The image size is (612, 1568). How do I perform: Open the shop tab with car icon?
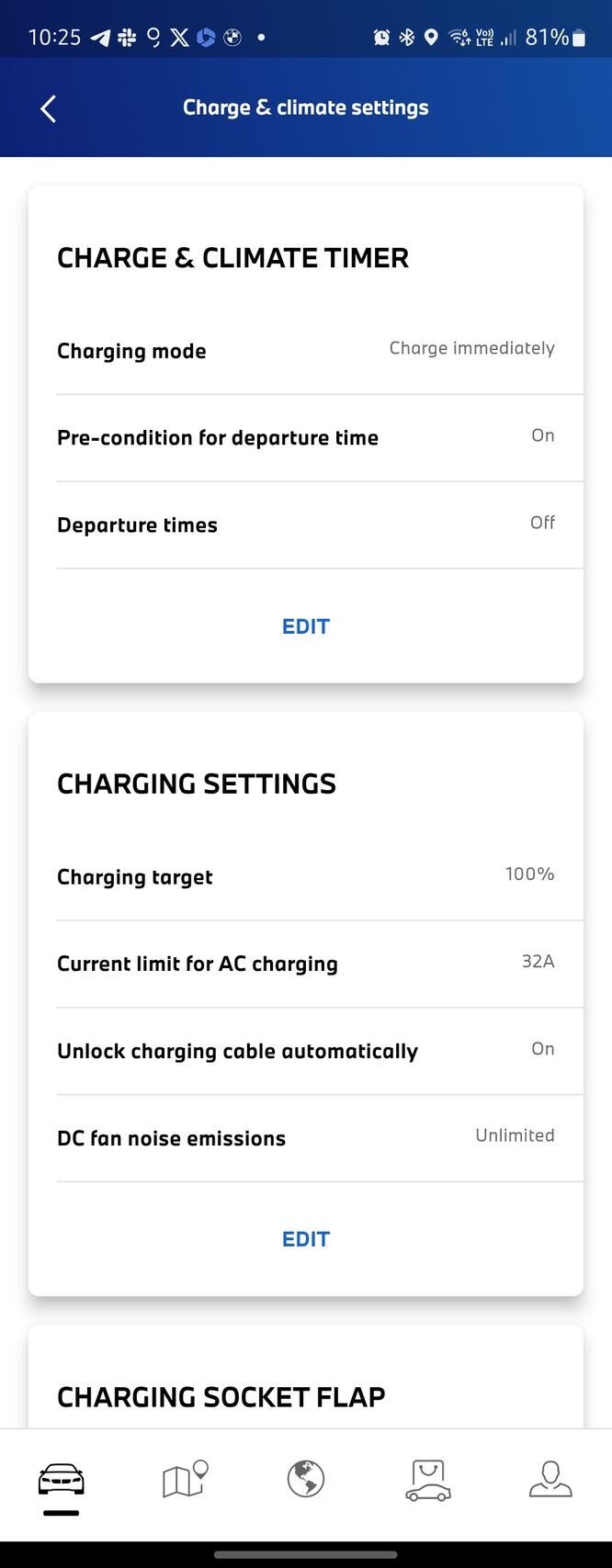[x=428, y=1480]
